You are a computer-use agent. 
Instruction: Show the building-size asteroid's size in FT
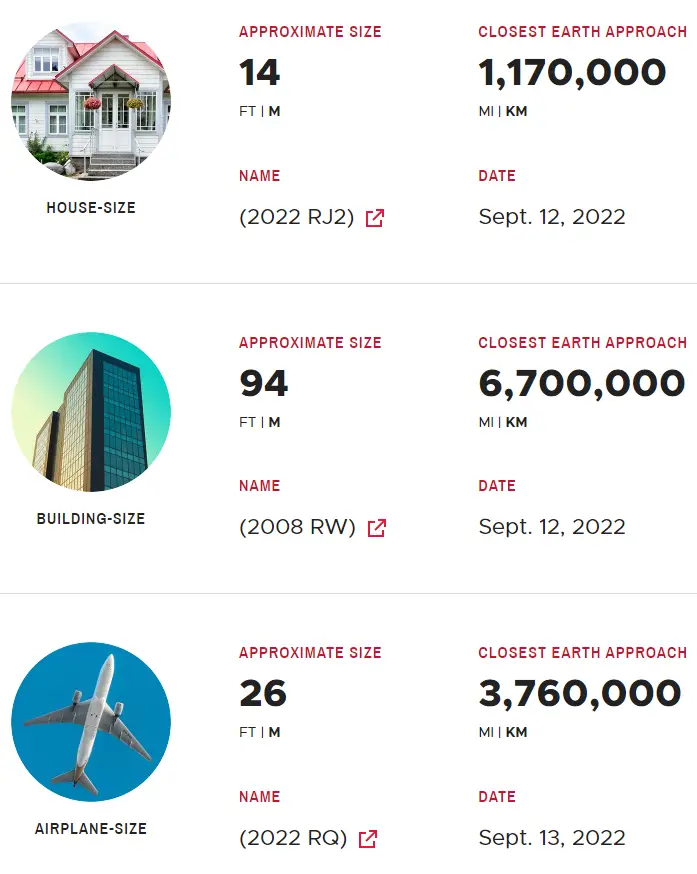247,422
